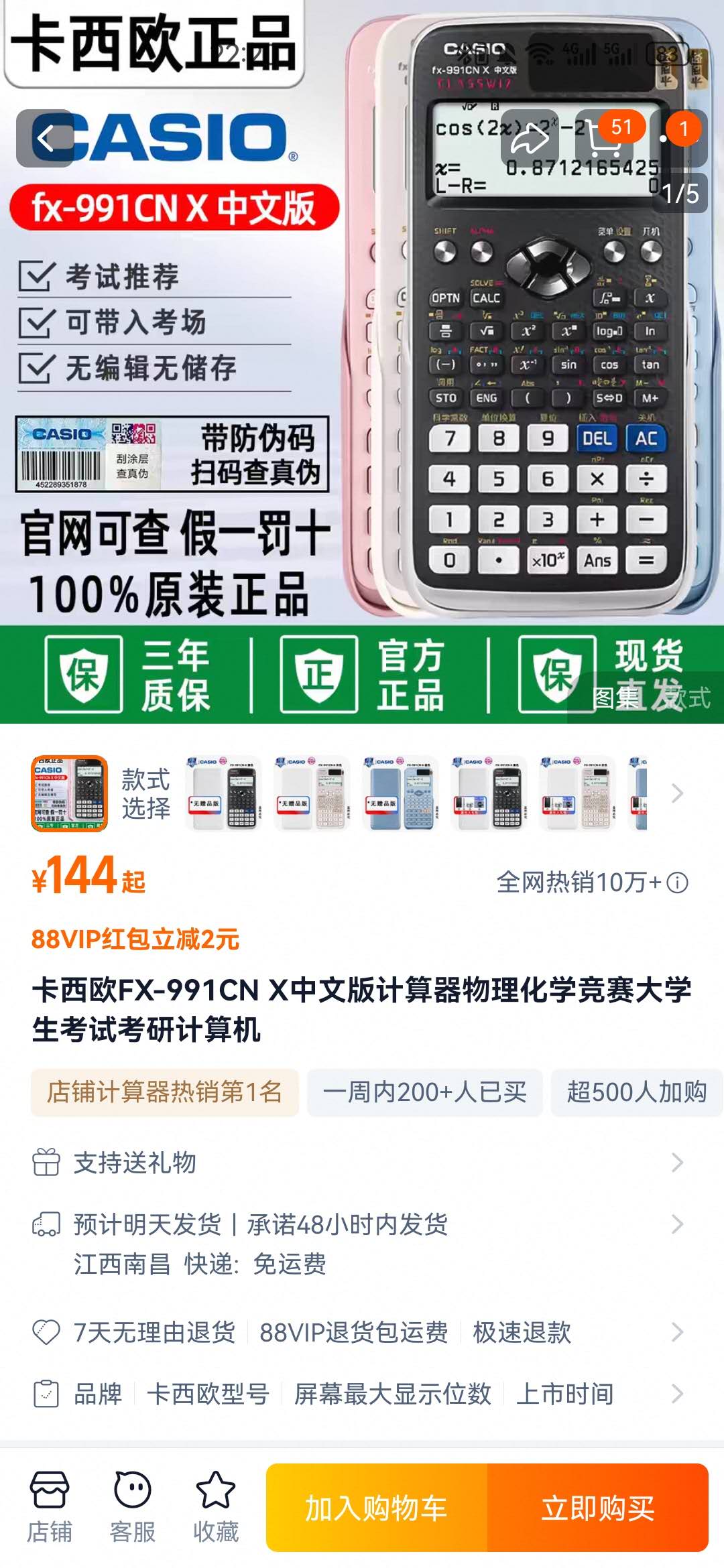Tap 加入购物车 to add to cart
The width and height of the screenshot is (724, 1568).
click(377, 1508)
